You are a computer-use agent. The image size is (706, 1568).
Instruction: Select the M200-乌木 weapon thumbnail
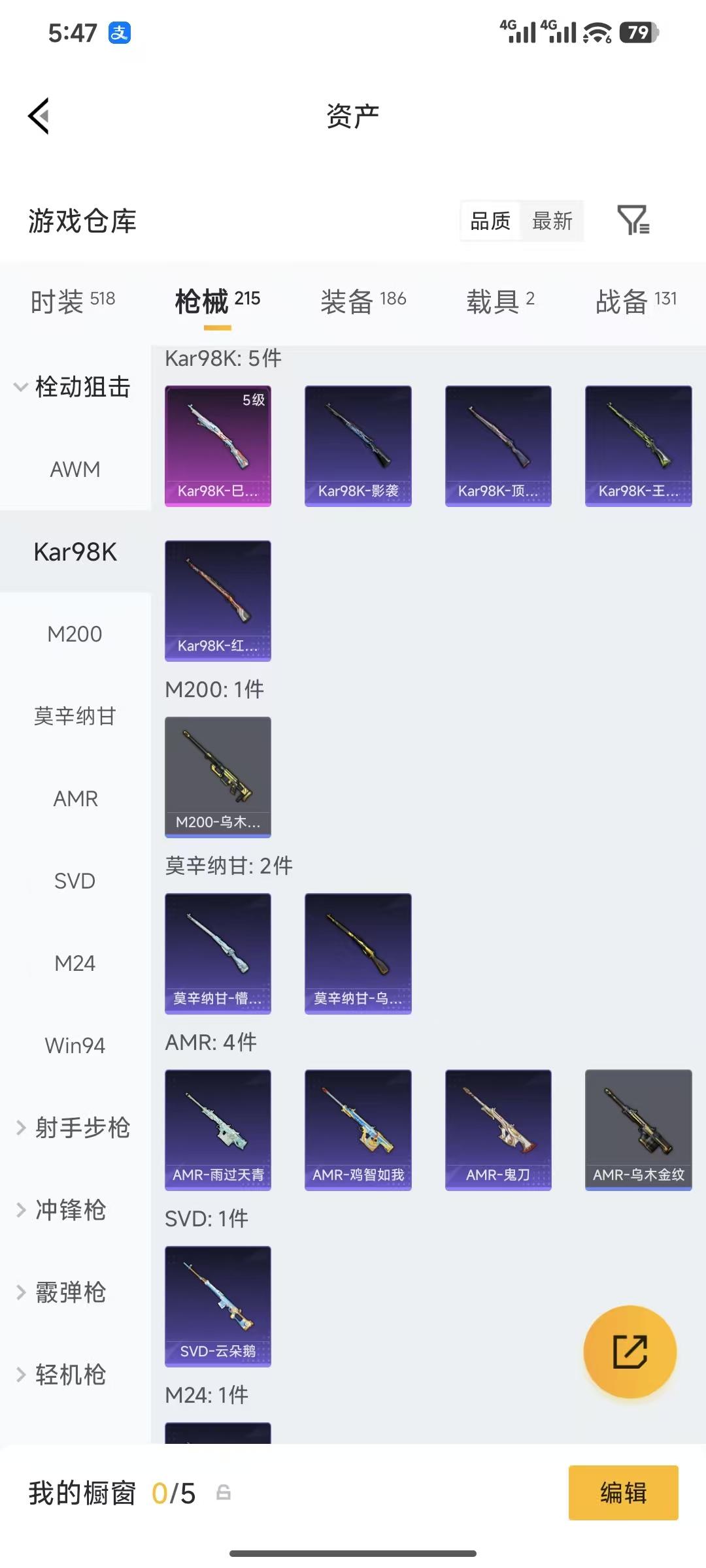click(x=218, y=776)
